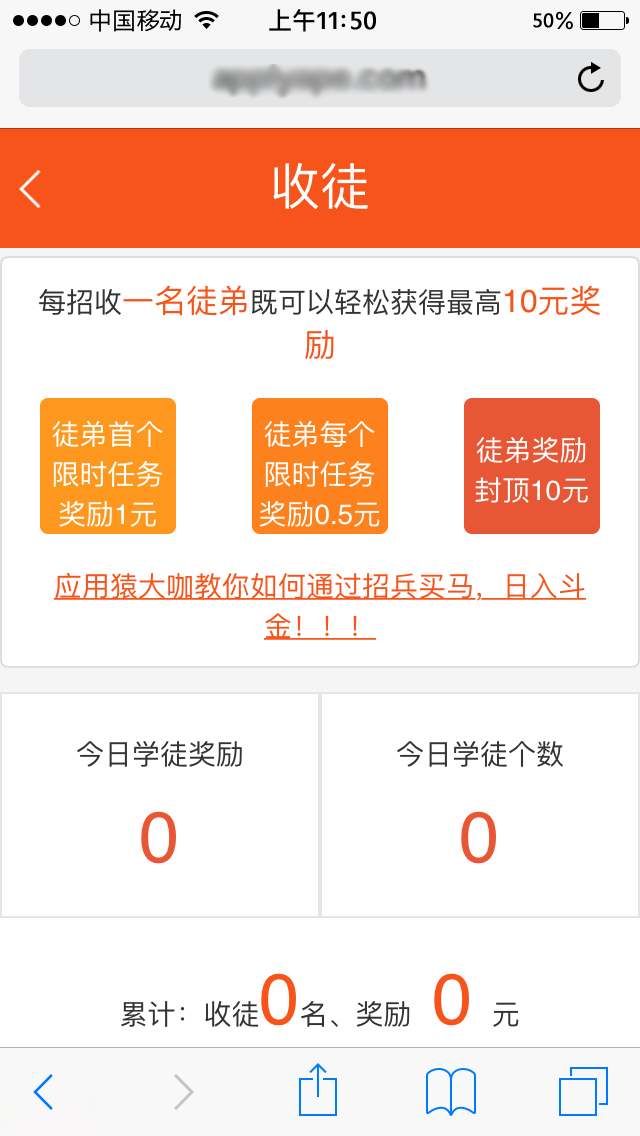The width and height of the screenshot is (640, 1136).
Task: Open the Safari share sheet
Action: pos(318,1089)
